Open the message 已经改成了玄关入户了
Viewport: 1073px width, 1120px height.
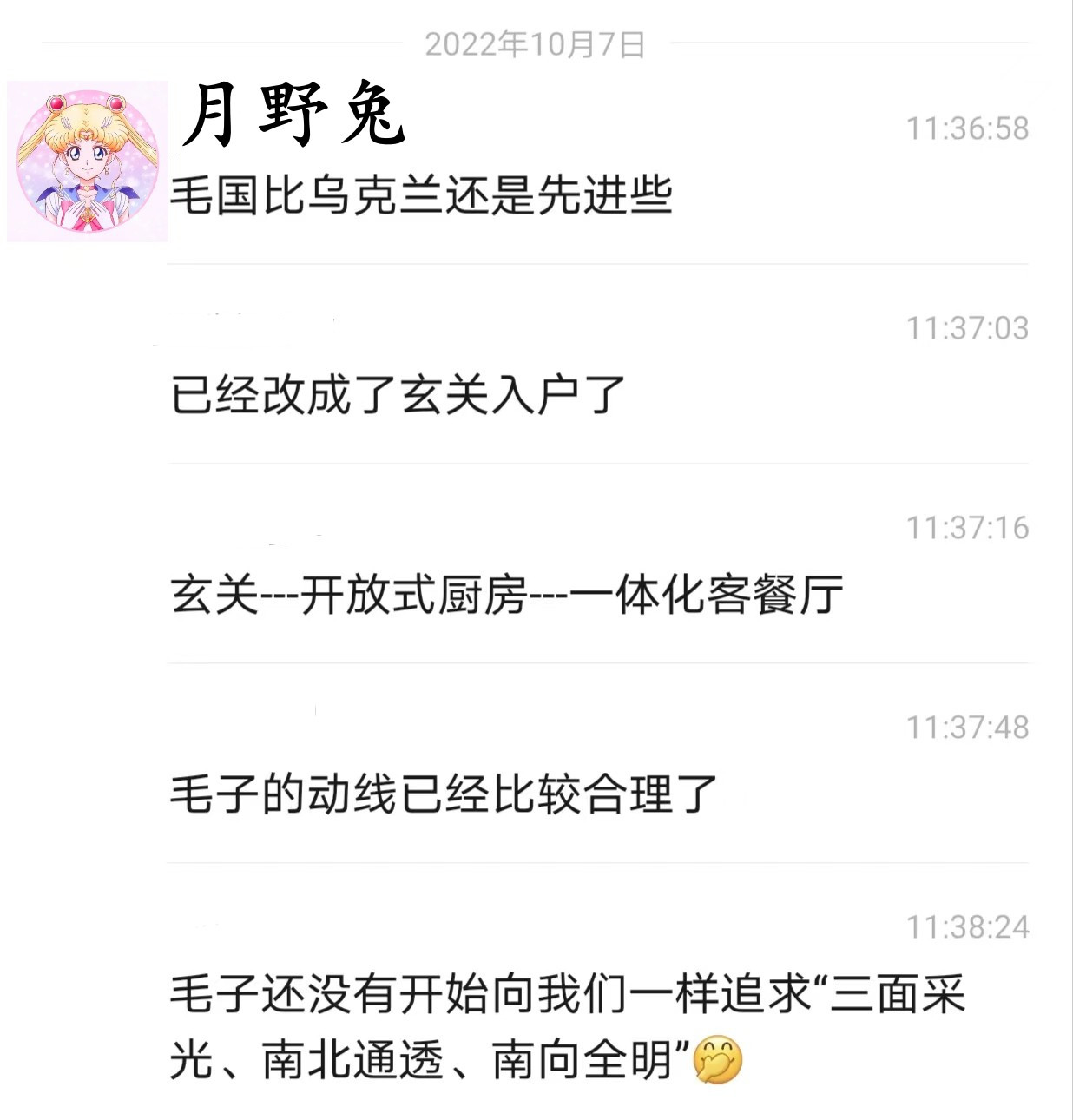(398, 394)
